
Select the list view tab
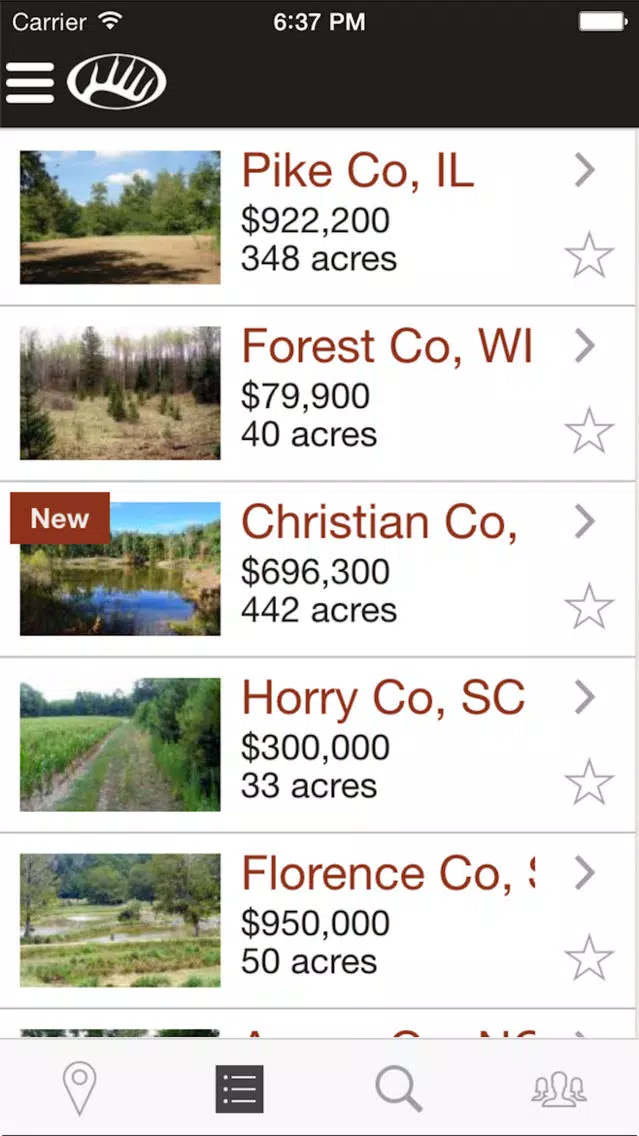tap(240, 1089)
